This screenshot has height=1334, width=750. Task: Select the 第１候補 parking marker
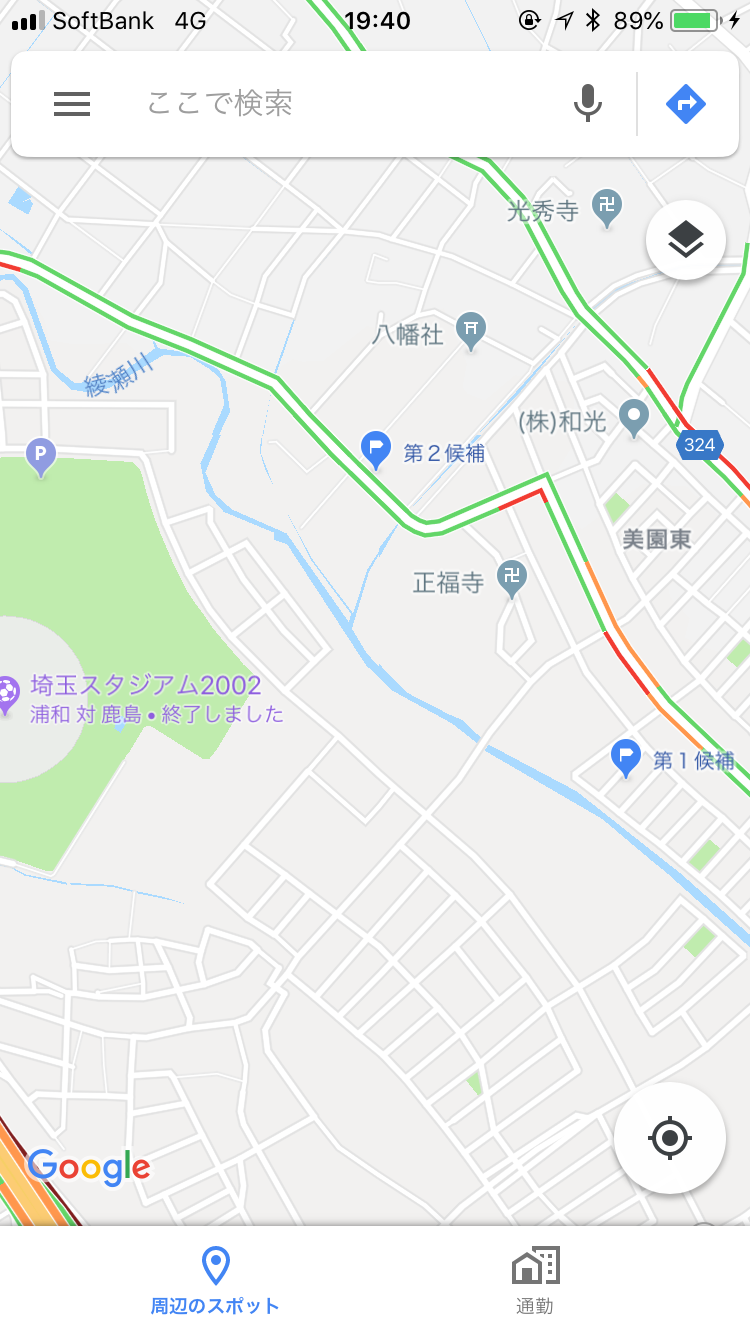click(x=626, y=759)
